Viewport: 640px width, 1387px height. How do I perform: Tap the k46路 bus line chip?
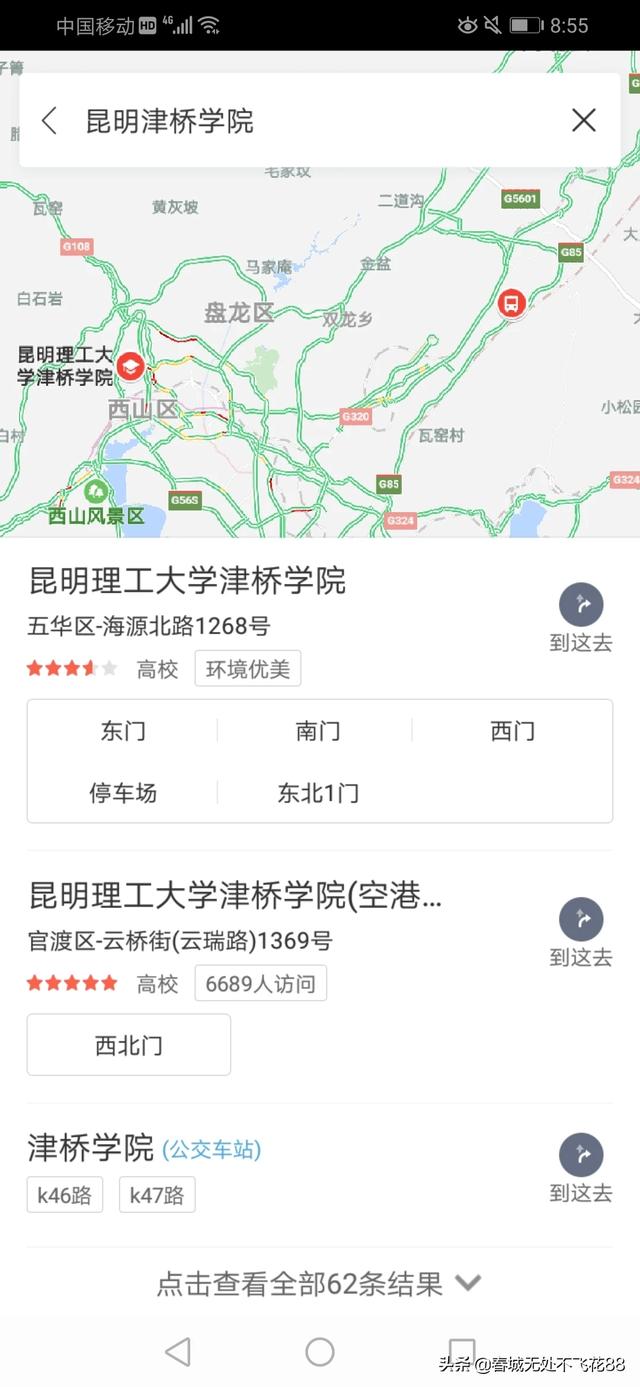[x=65, y=1195]
